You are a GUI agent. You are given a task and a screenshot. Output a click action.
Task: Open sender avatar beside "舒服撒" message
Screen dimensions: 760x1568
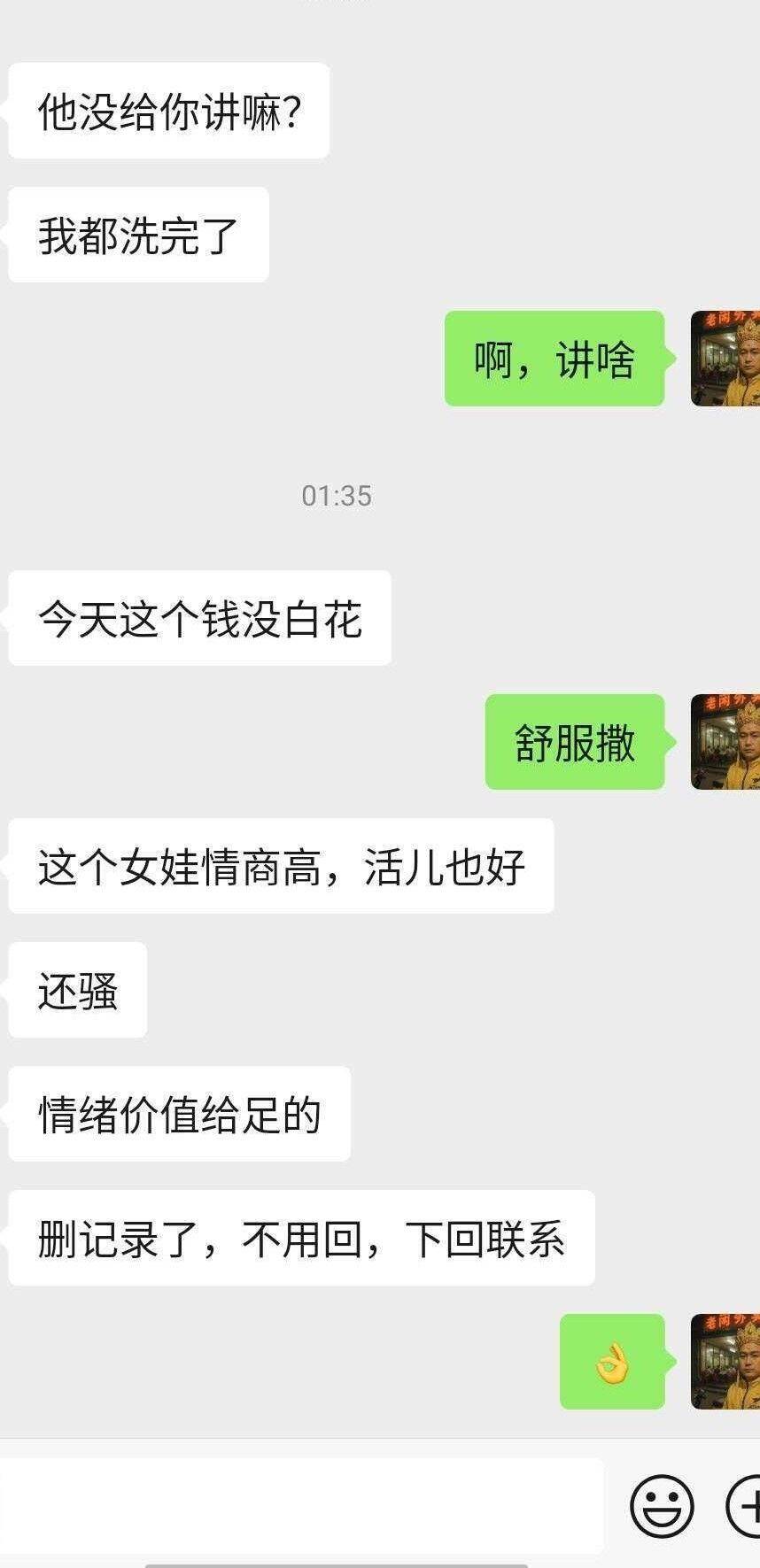point(725,742)
